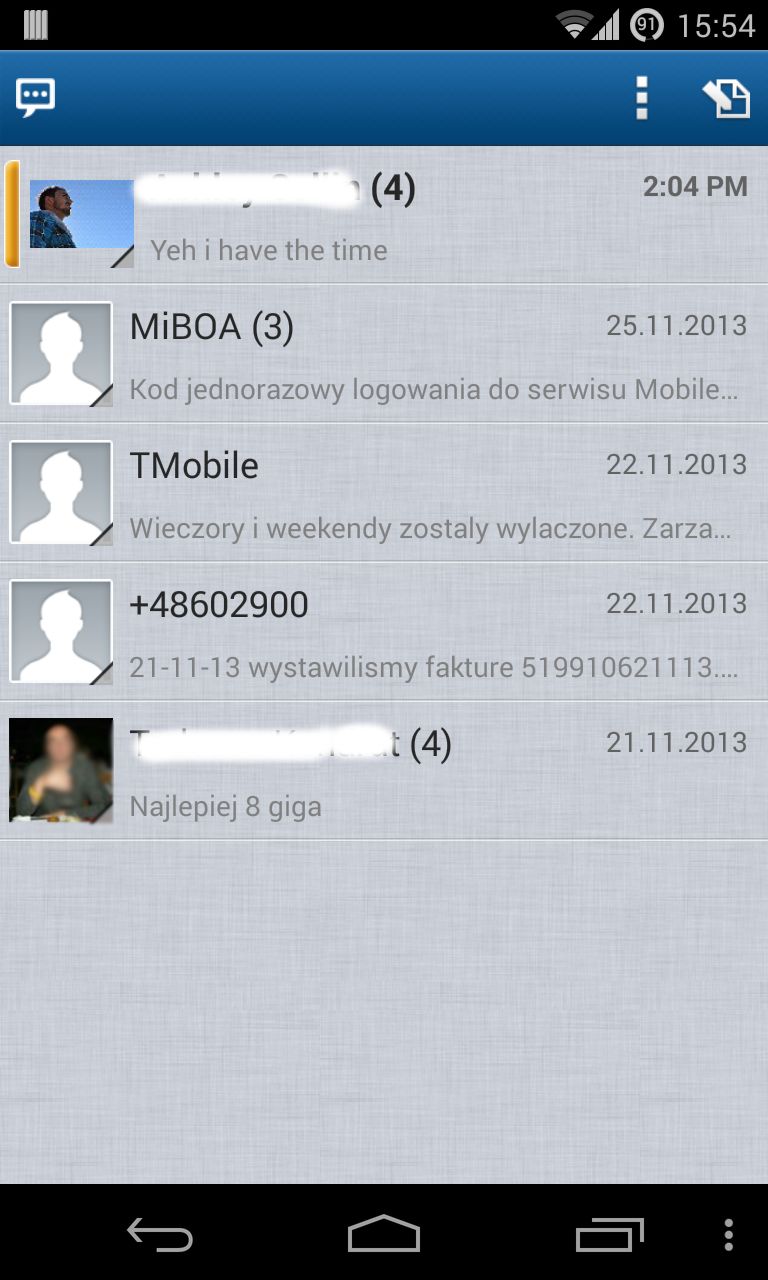Viewport: 768px width, 1280px height.
Task: Open the thread saying Yeh i have the time
Action: tap(384, 215)
